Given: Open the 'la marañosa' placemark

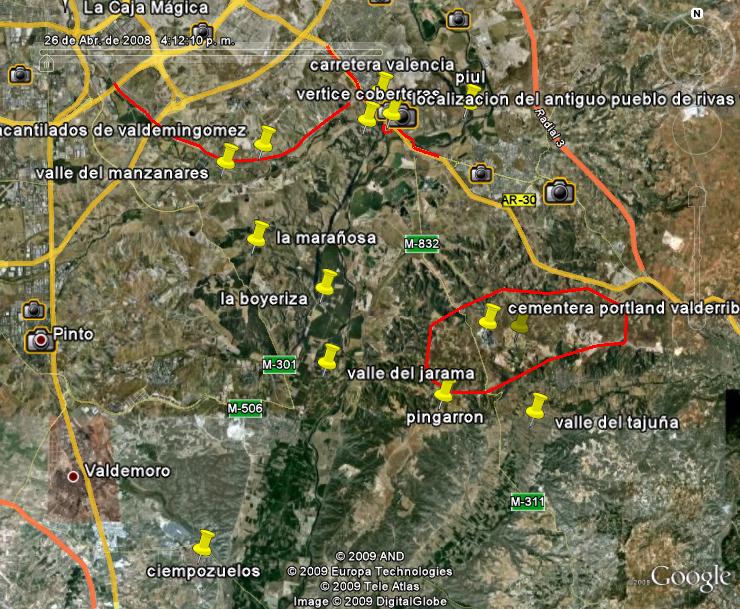Looking at the screenshot, I should click(x=258, y=235).
